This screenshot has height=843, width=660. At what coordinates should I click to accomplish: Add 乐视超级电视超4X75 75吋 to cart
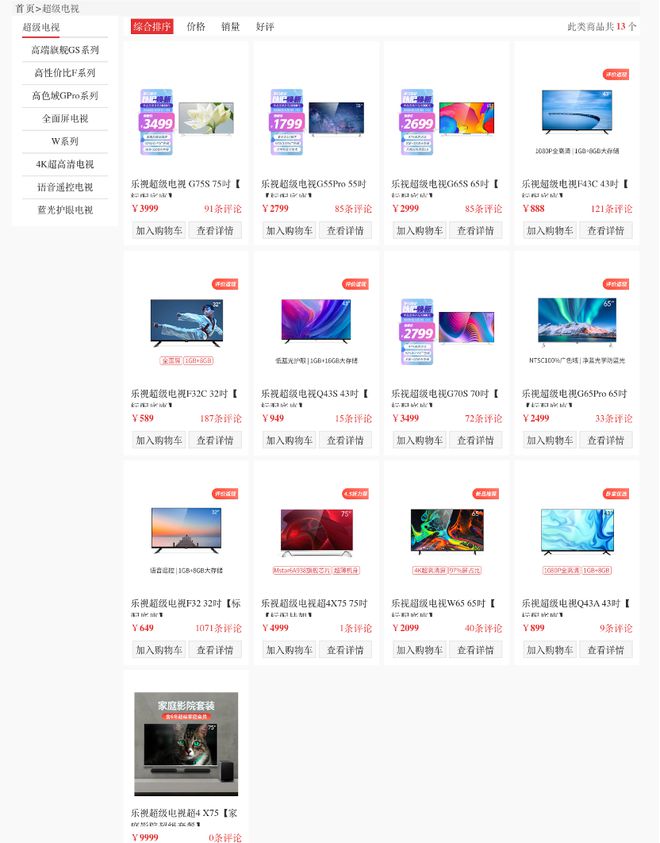pos(289,650)
